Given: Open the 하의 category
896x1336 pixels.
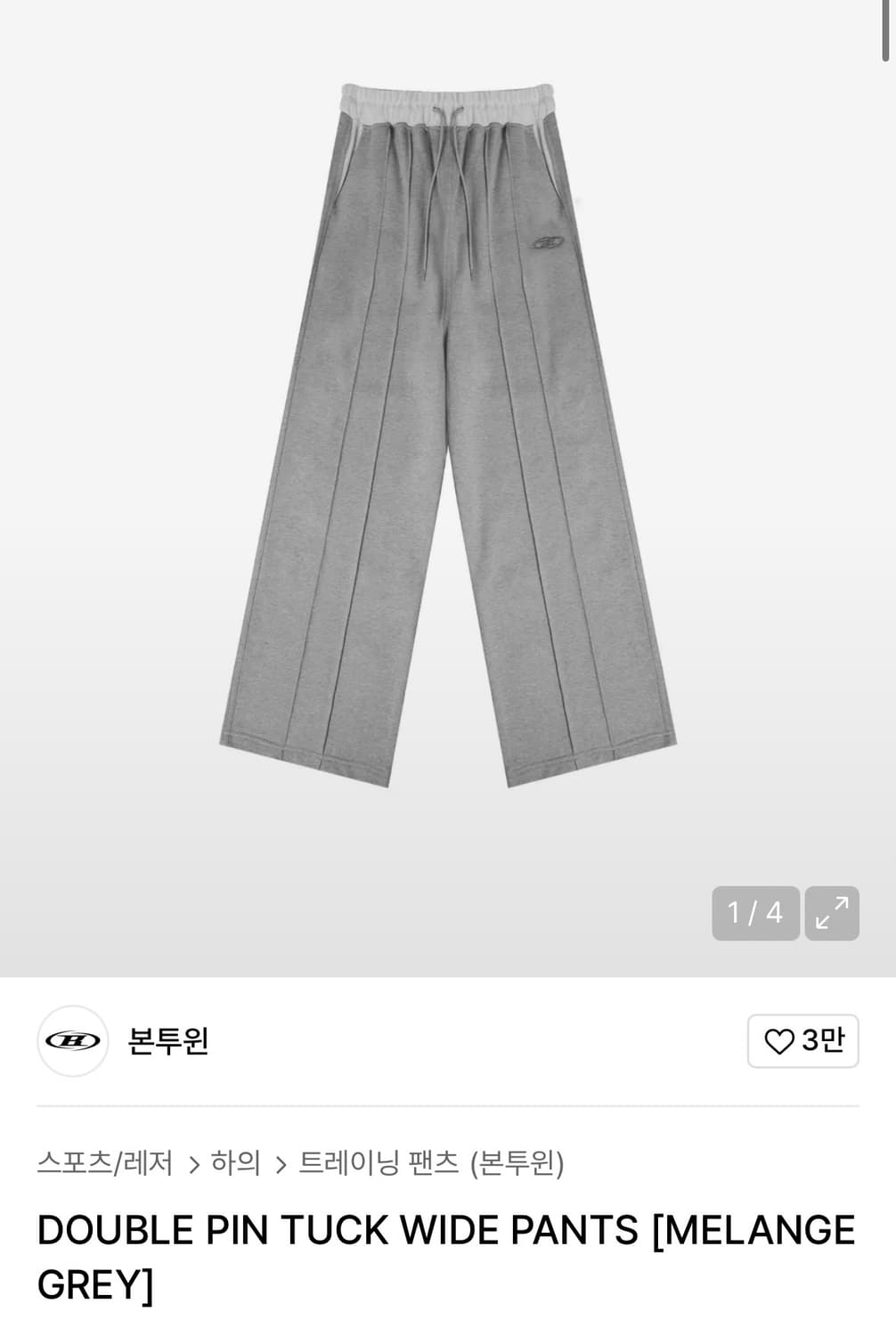Looking at the screenshot, I should click(x=237, y=1162).
